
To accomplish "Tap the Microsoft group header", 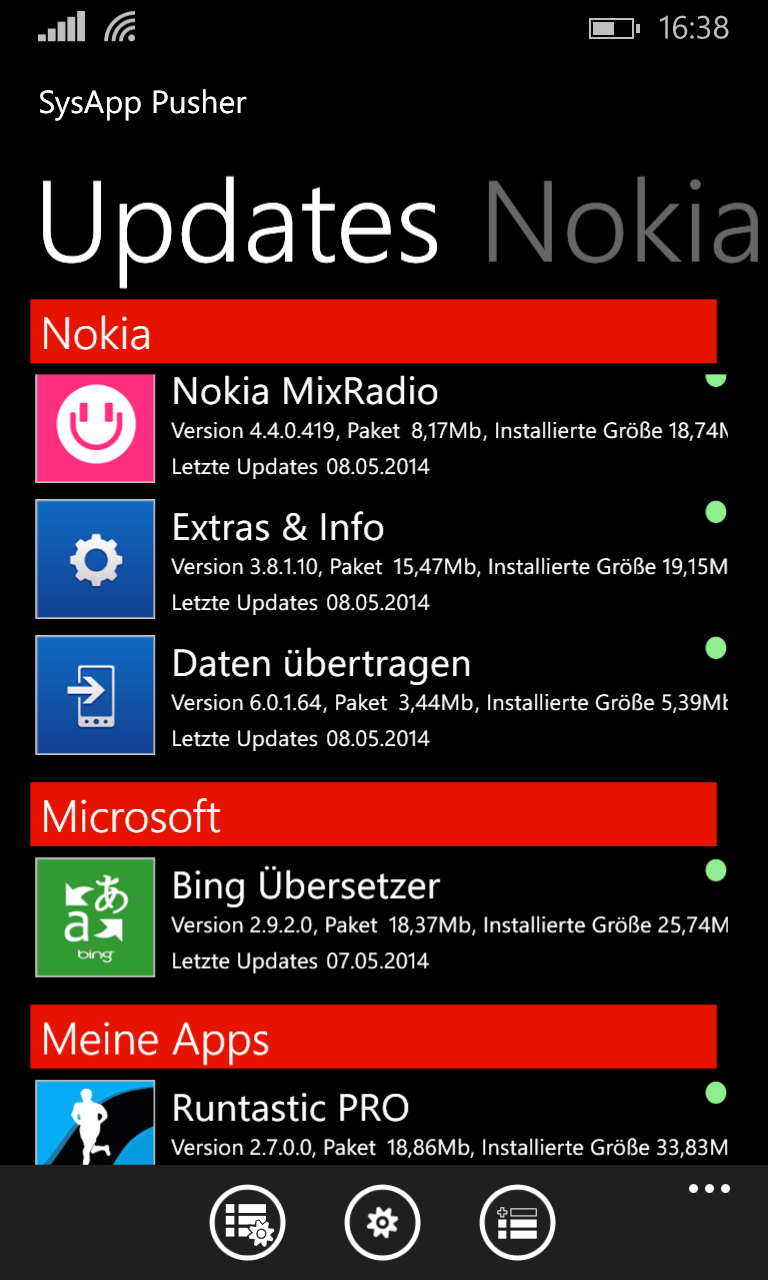I will [x=373, y=814].
